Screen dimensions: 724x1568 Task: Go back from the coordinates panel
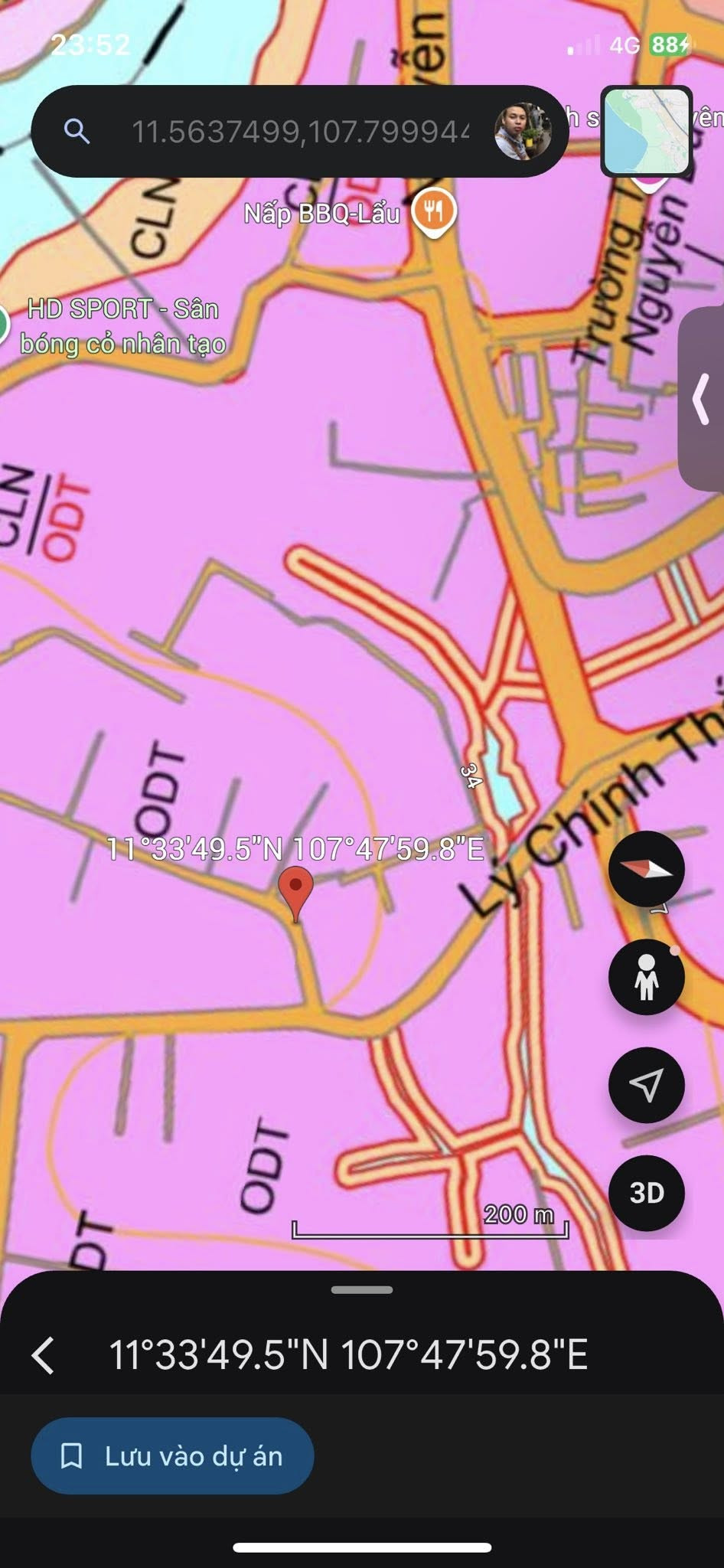(x=44, y=1355)
